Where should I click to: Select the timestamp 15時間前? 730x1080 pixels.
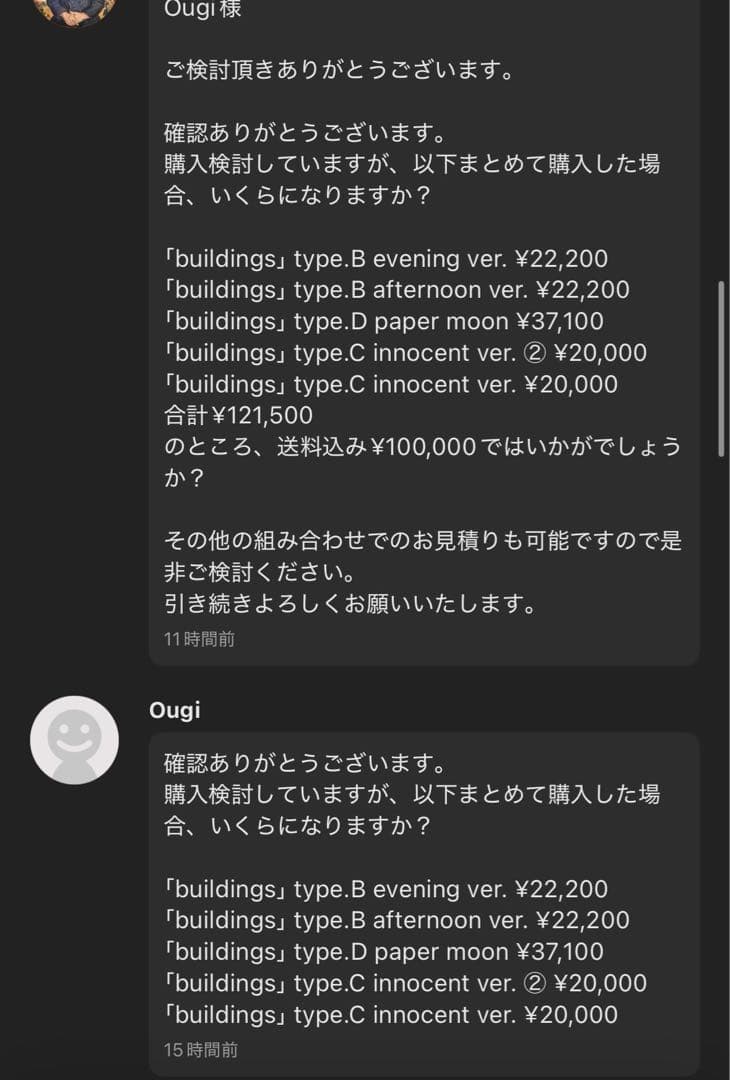tap(196, 1051)
